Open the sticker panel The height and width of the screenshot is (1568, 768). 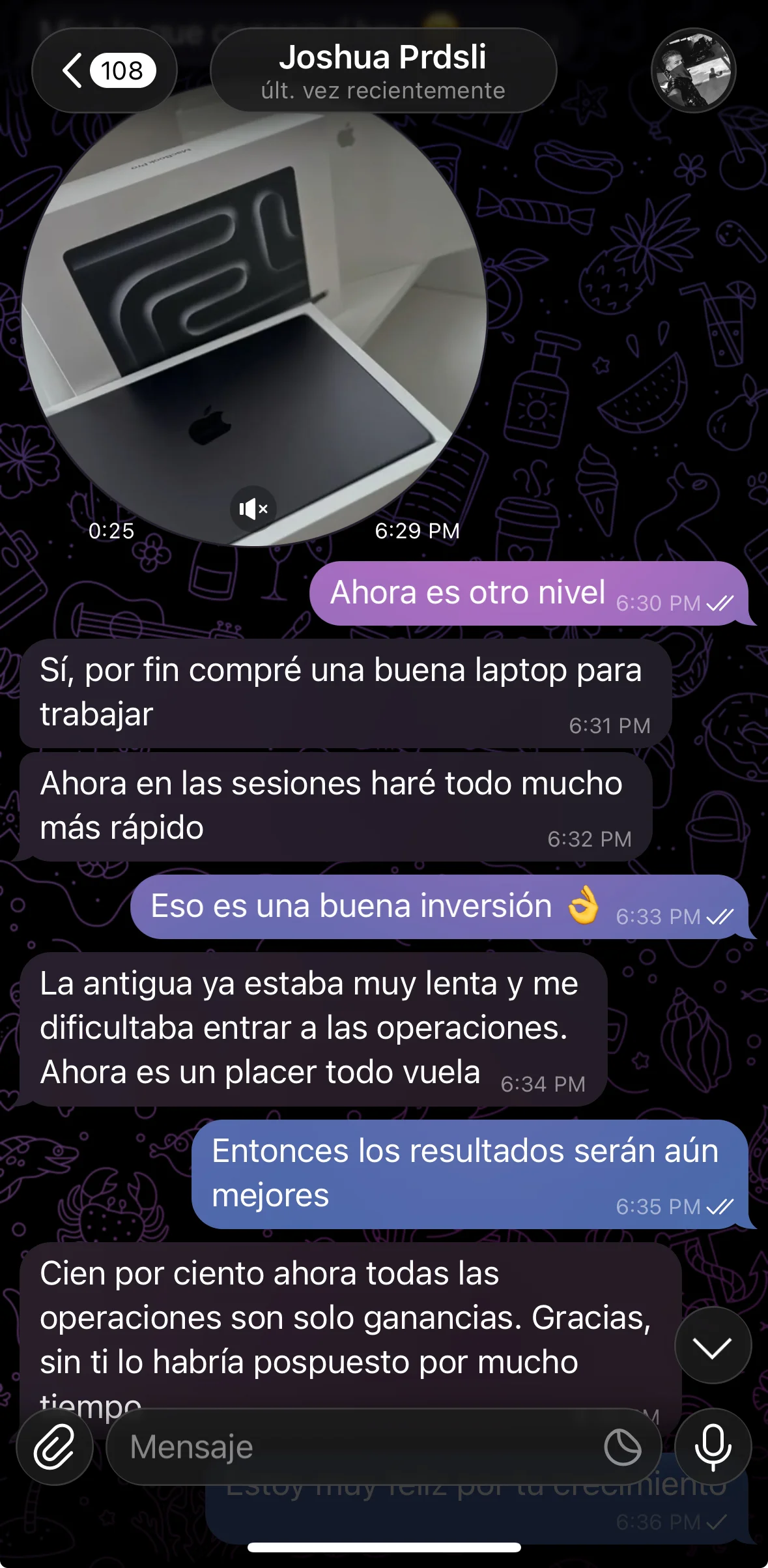tap(622, 1447)
